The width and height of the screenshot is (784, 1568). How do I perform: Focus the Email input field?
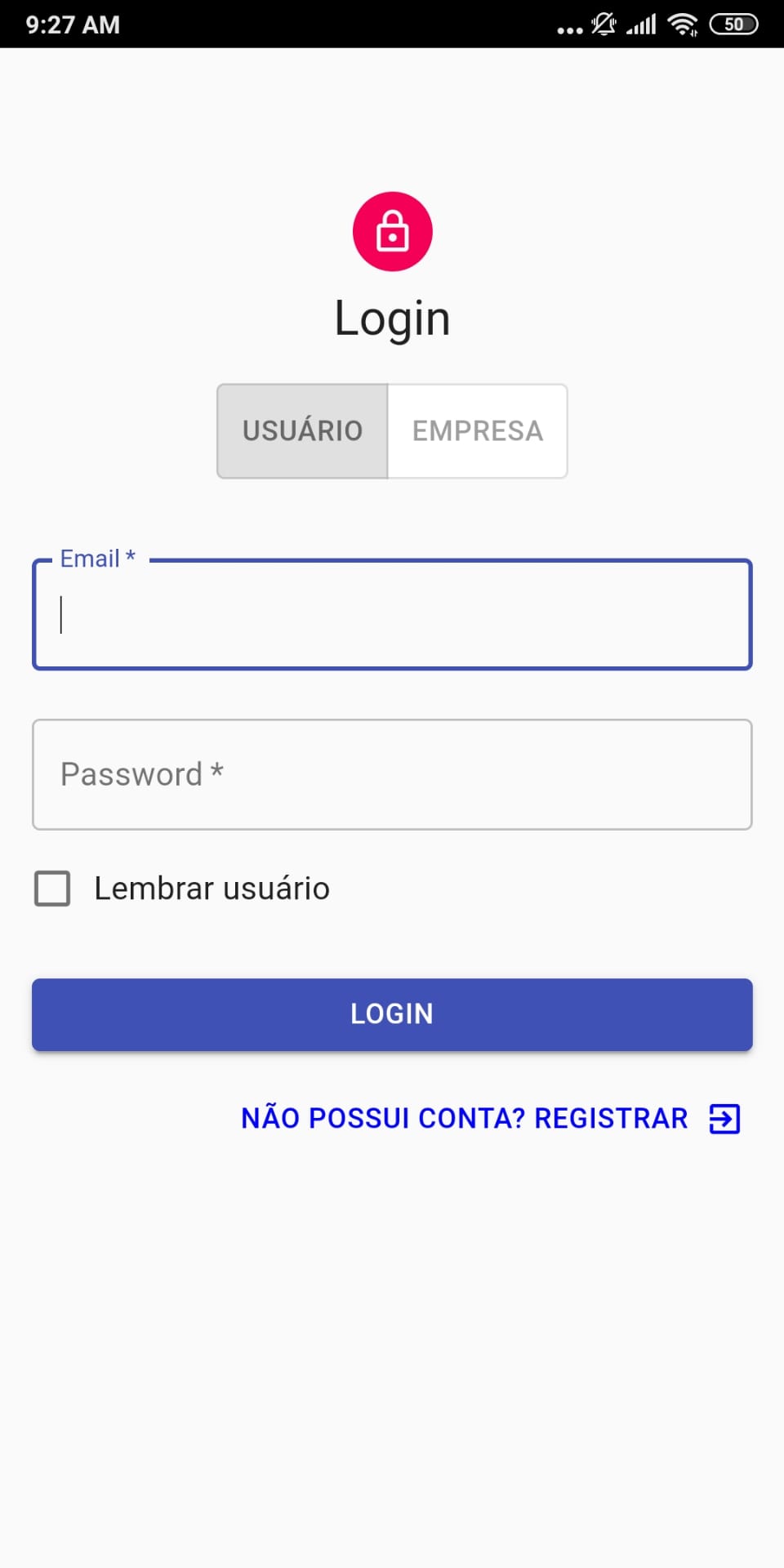click(392, 615)
